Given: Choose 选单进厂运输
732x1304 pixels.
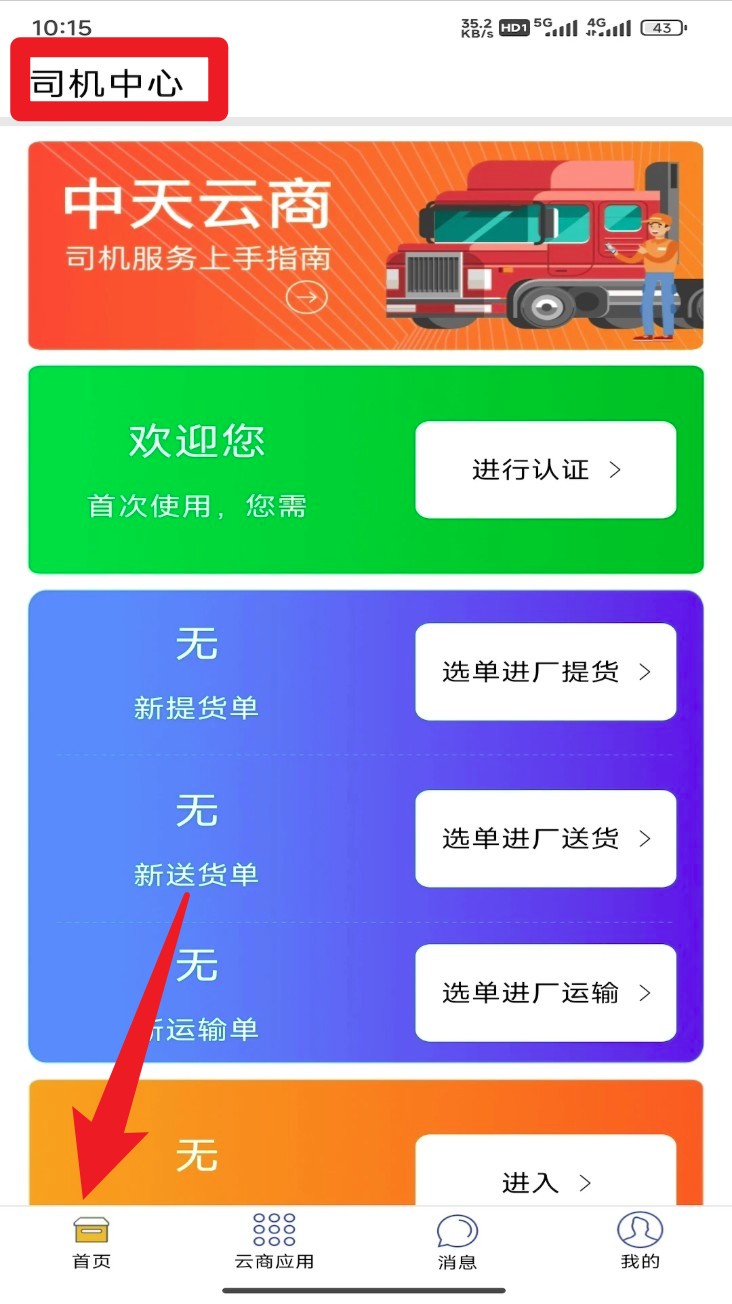Looking at the screenshot, I should click(x=545, y=993).
